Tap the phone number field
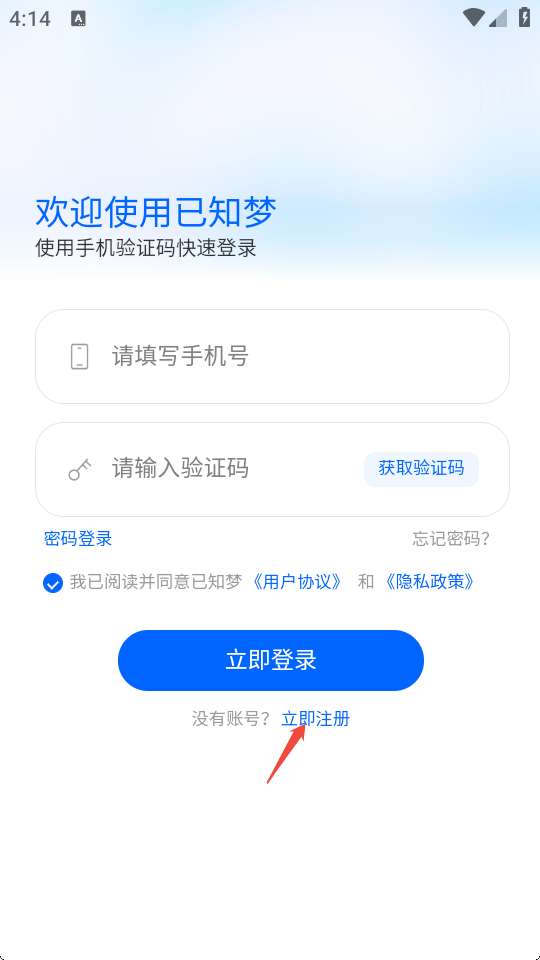Image resolution: width=540 pixels, height=960 pixels. (x=272, y=356)
